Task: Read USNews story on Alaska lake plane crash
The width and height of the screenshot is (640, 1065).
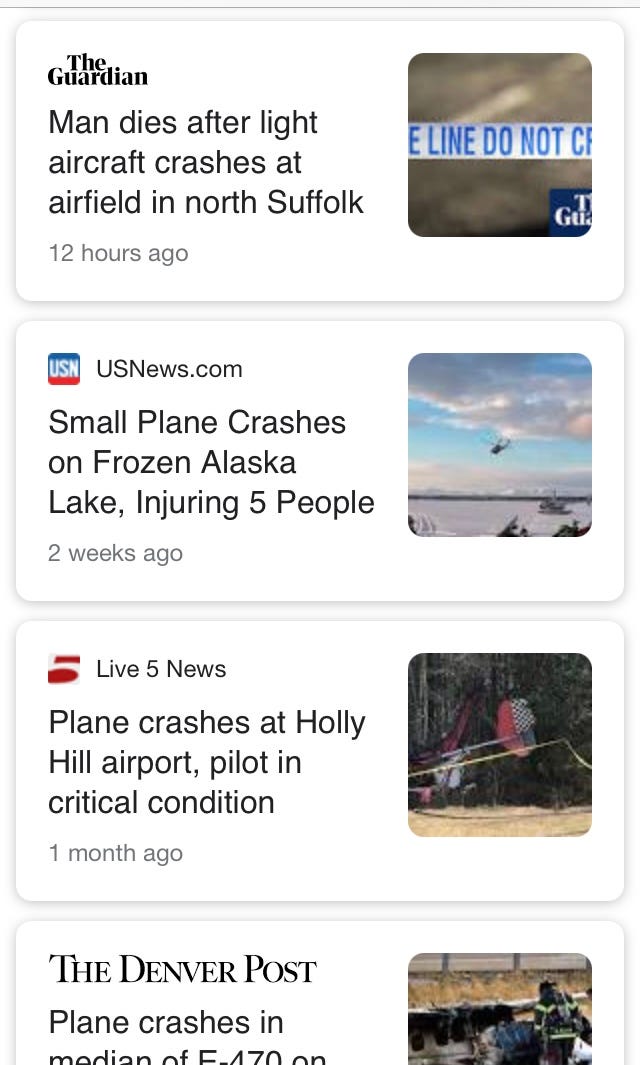Action: click(x=211, y=463)
